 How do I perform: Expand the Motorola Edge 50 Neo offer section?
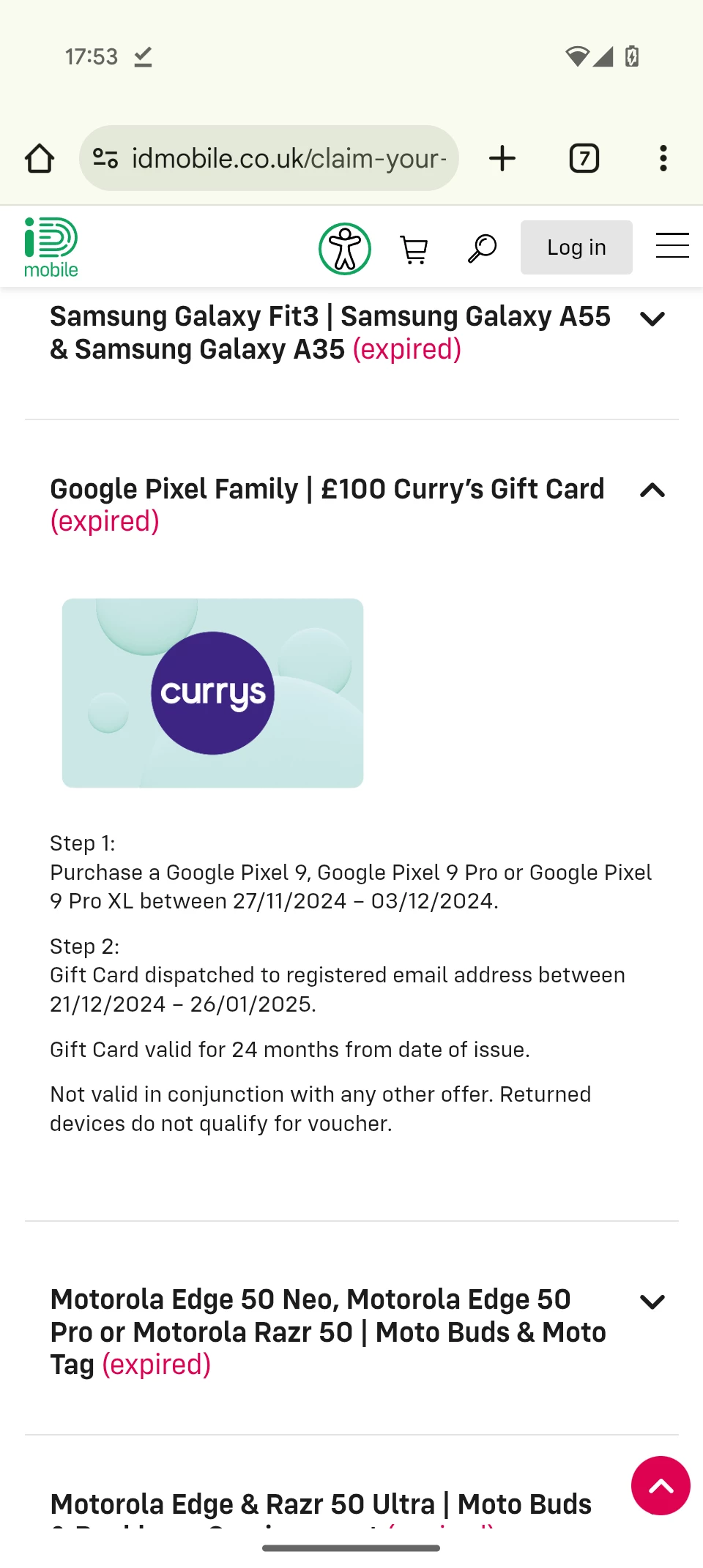pyautogui.click(x=651, y=1302)
